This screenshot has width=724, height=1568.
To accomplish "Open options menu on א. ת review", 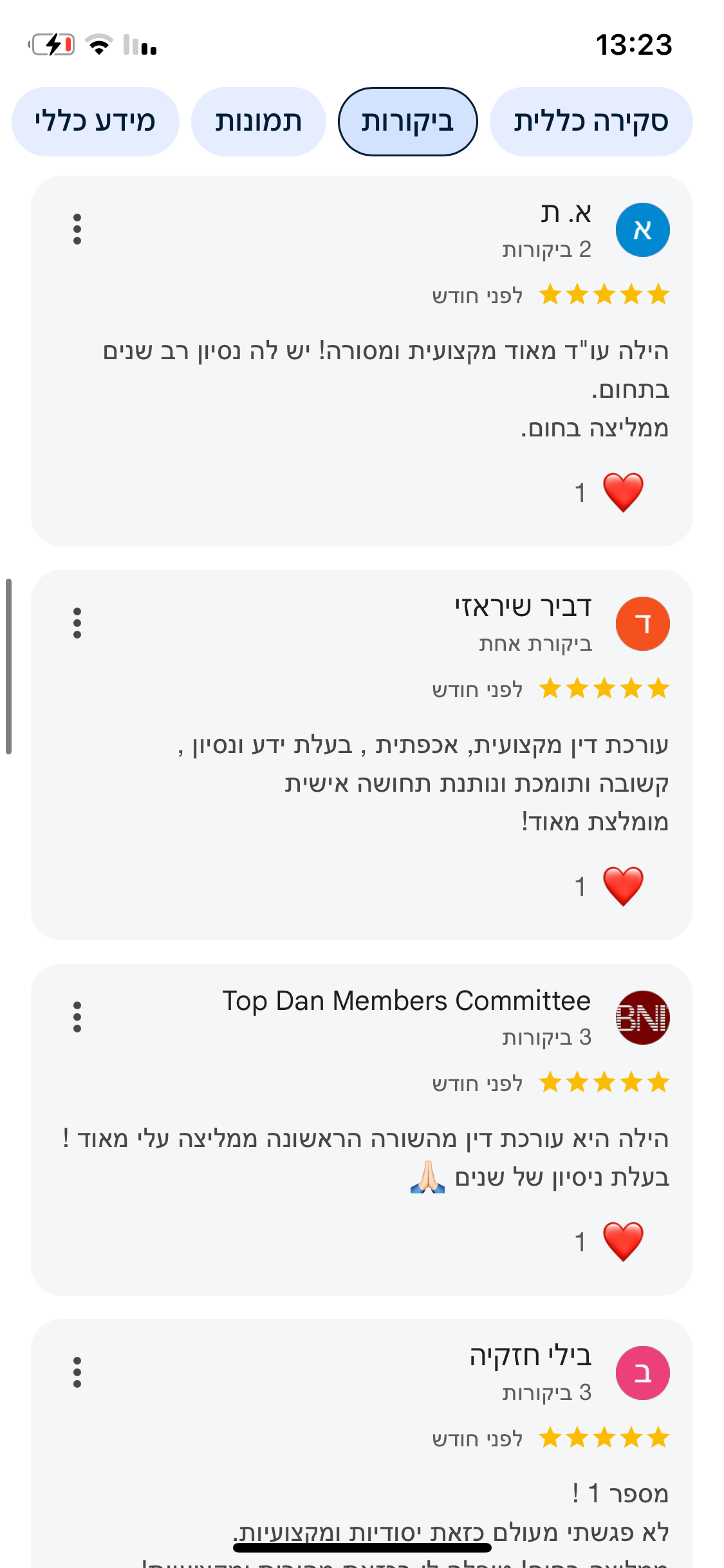I will click(x=77, y=229).
